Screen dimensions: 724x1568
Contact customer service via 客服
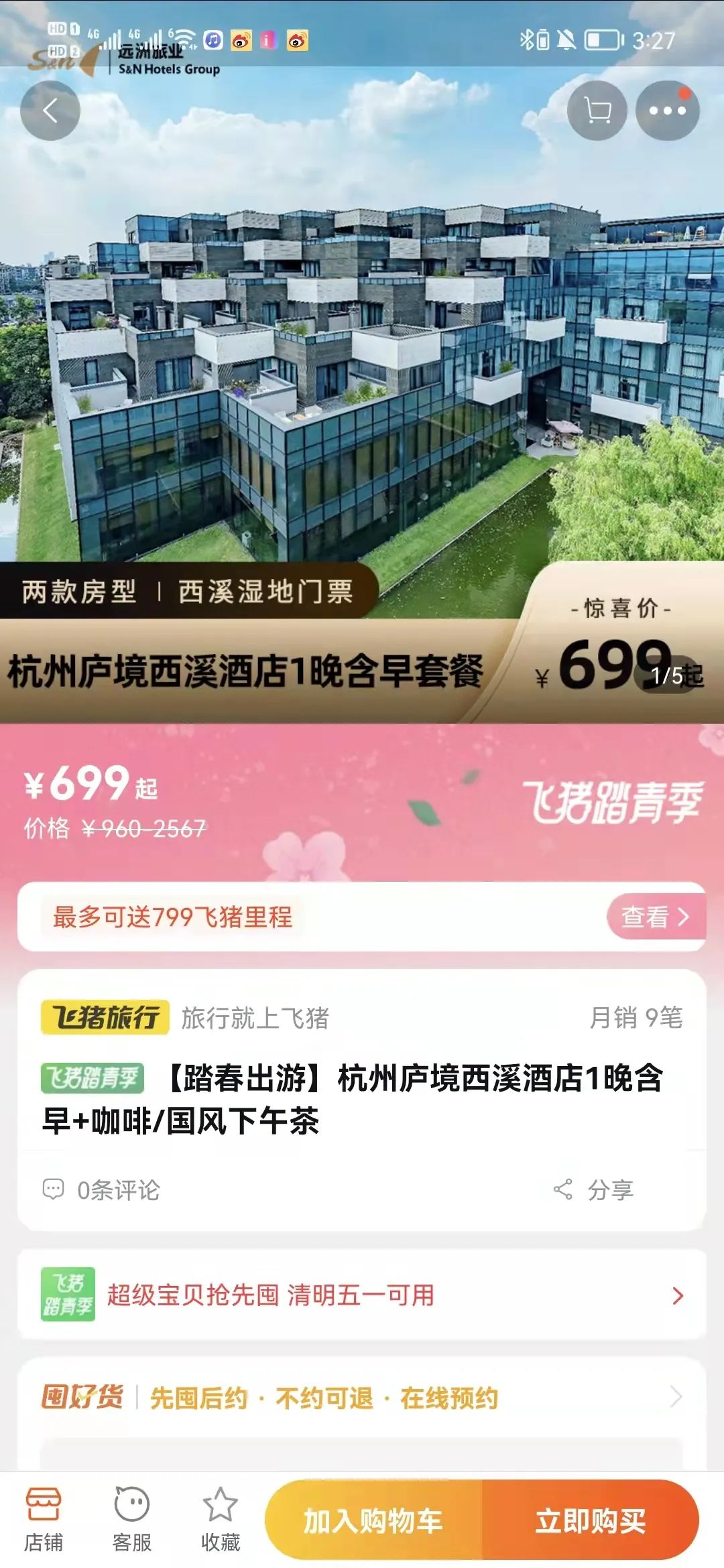click(131, 1520)
